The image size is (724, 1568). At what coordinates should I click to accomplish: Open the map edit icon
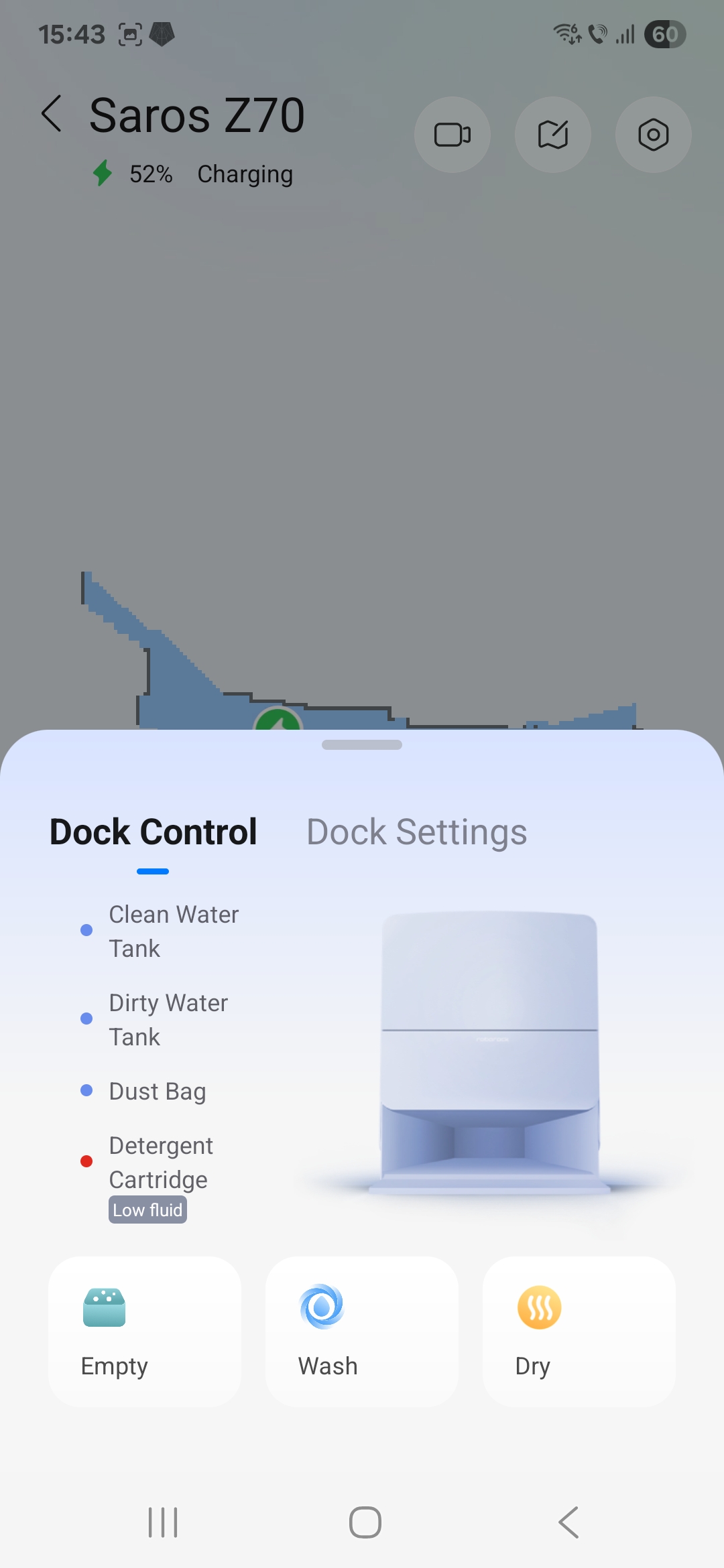point(553,135)
